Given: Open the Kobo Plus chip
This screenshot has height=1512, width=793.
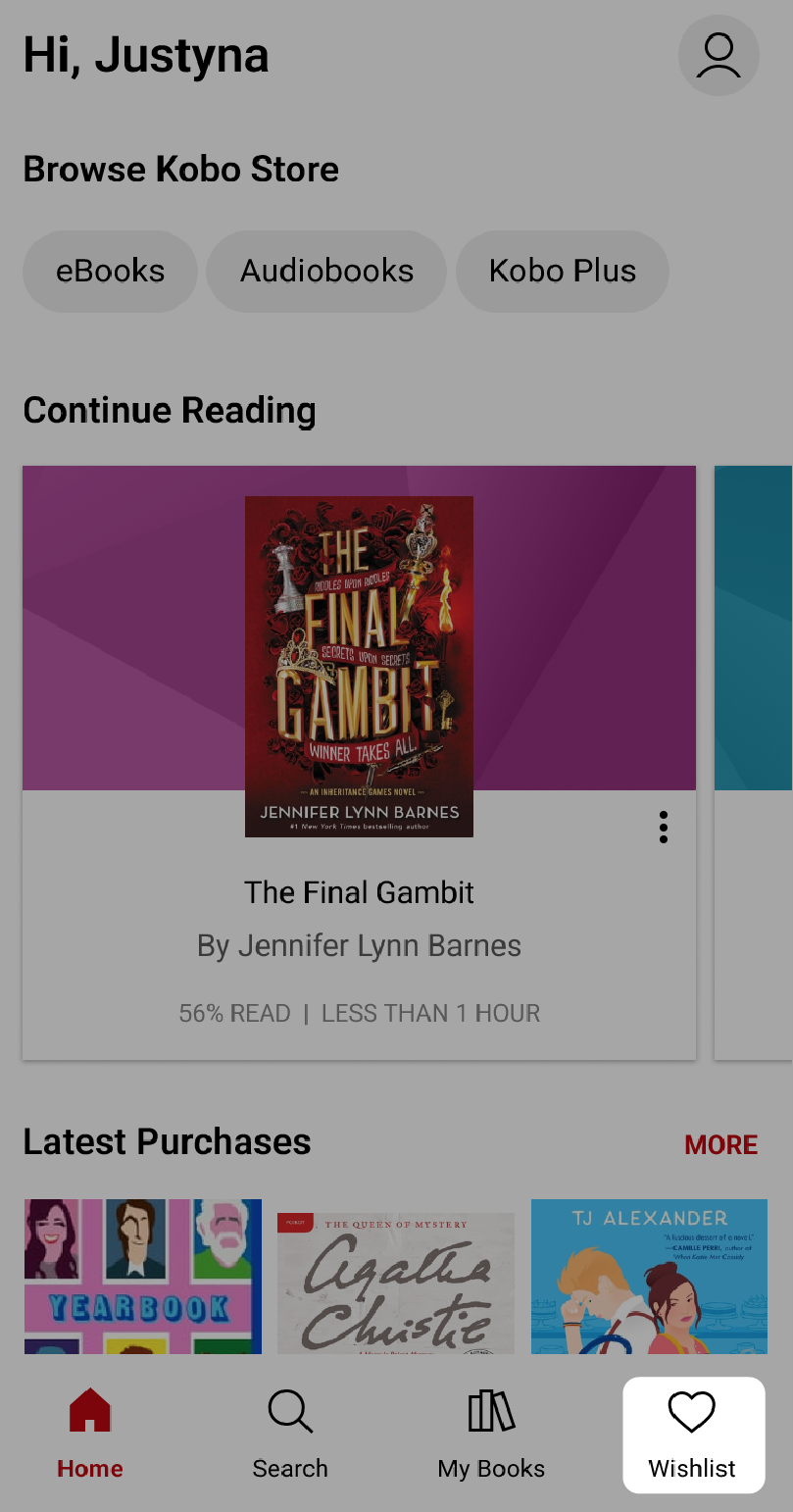Looking at the screenshot, I should (563, 272).
